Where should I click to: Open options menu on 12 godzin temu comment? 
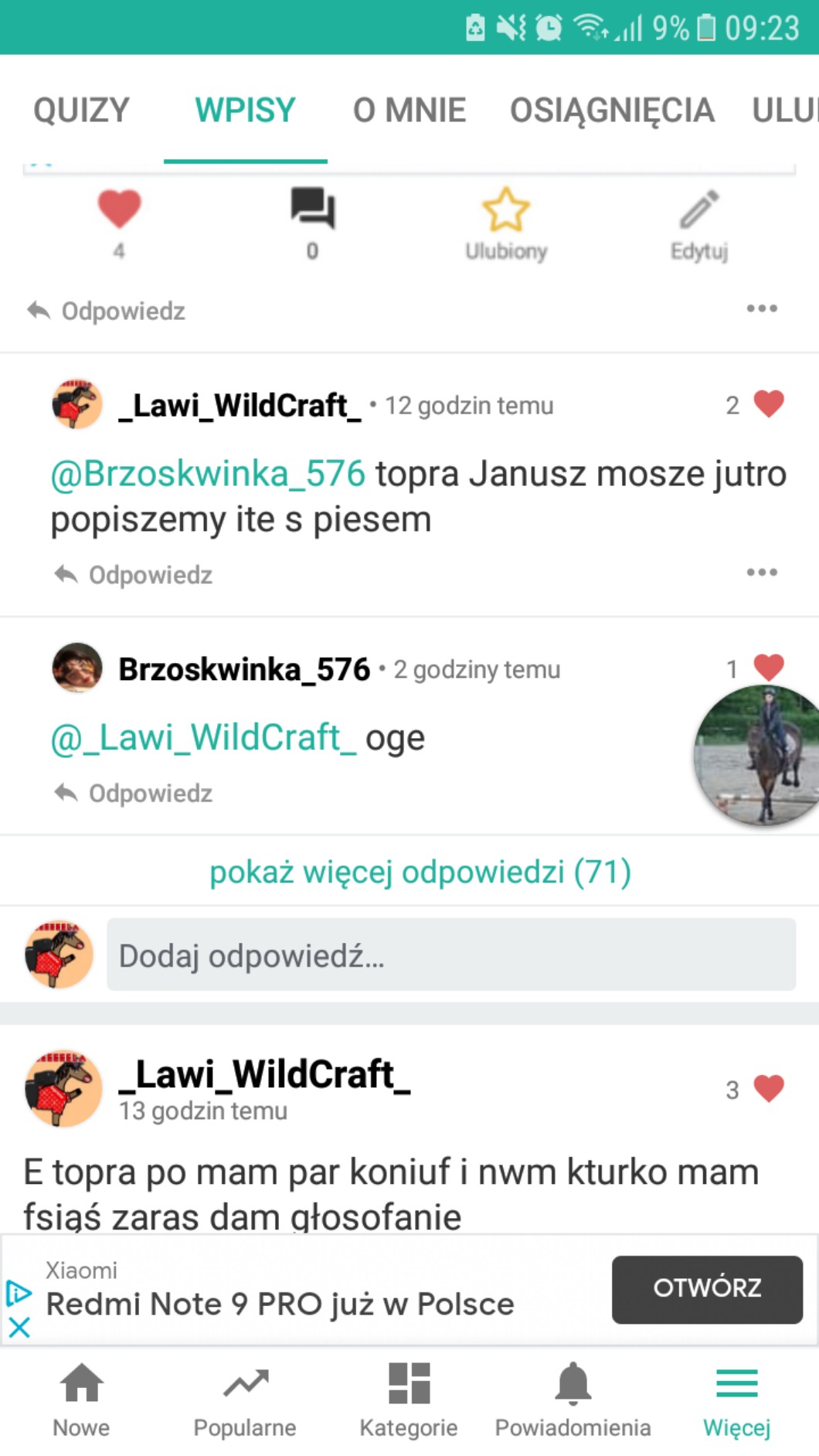click(x=762, y=573)
